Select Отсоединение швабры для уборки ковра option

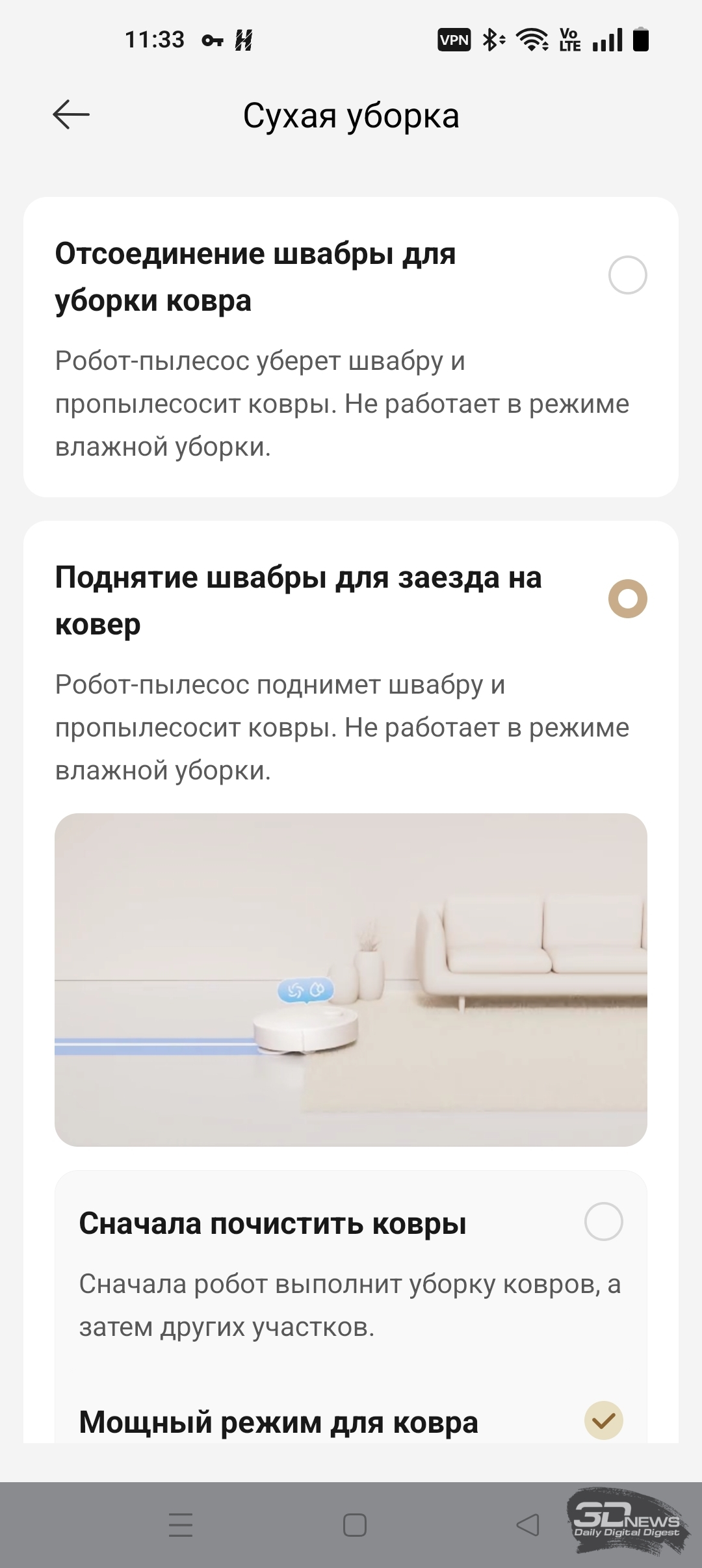[627, 275]
